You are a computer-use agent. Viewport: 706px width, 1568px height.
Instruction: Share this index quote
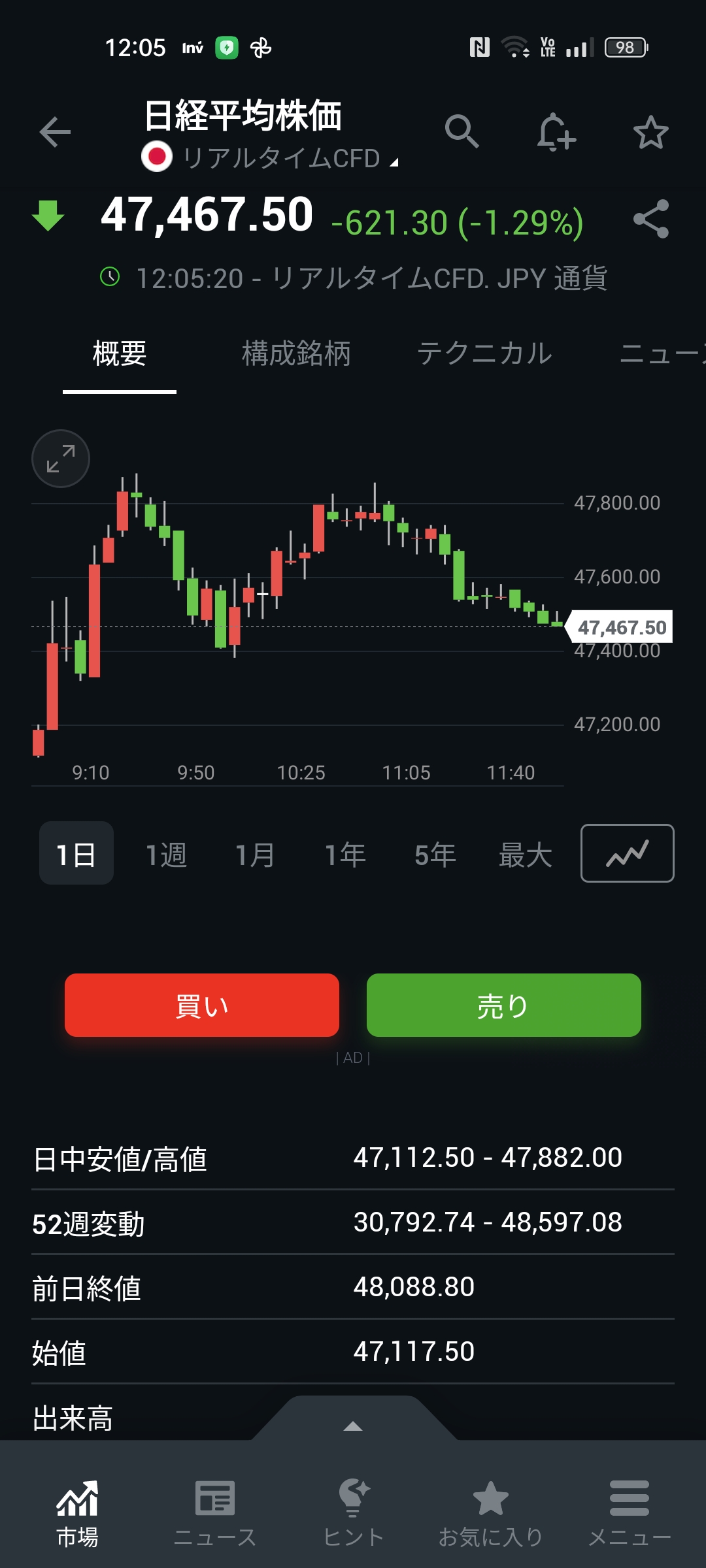pyautogui.click(x=651, y=219)
